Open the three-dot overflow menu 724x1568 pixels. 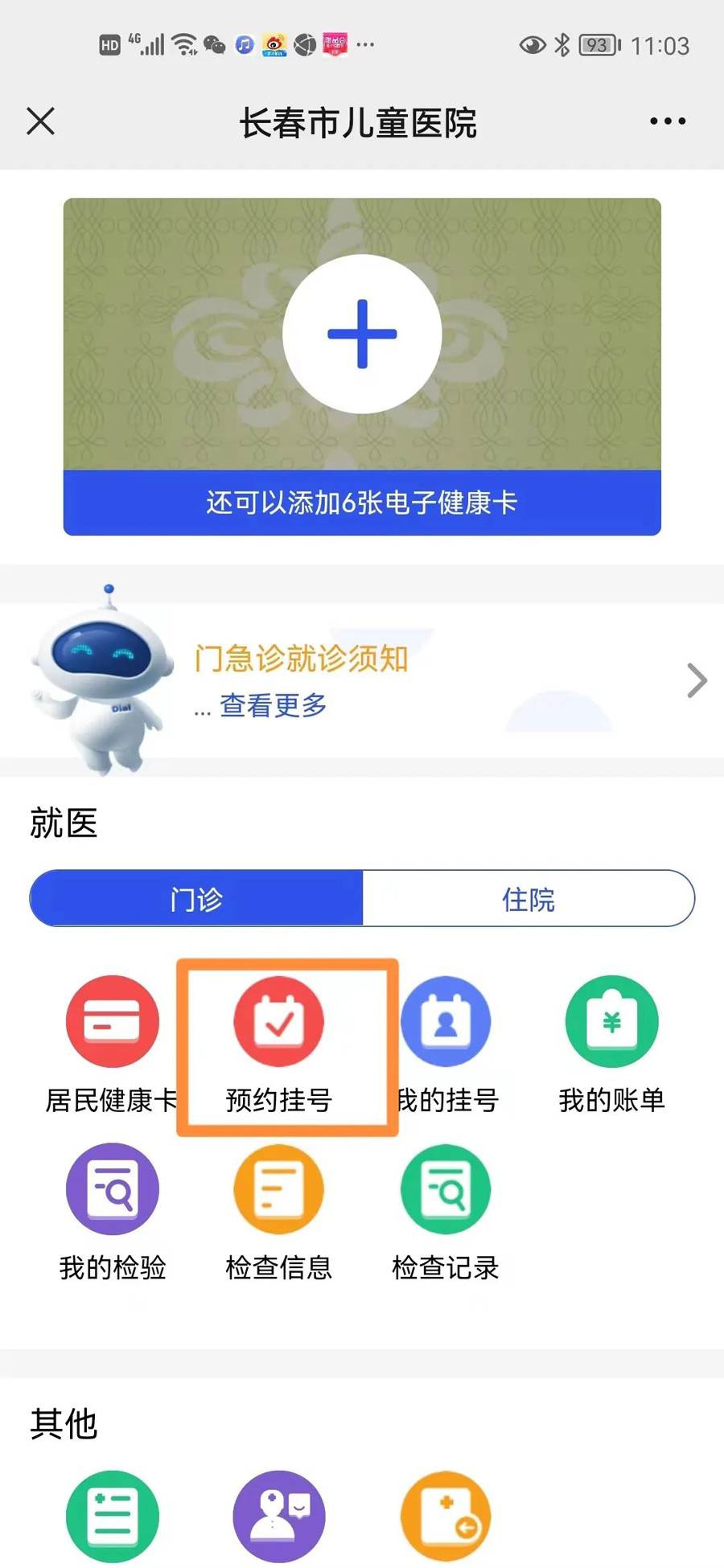point(668,121)
